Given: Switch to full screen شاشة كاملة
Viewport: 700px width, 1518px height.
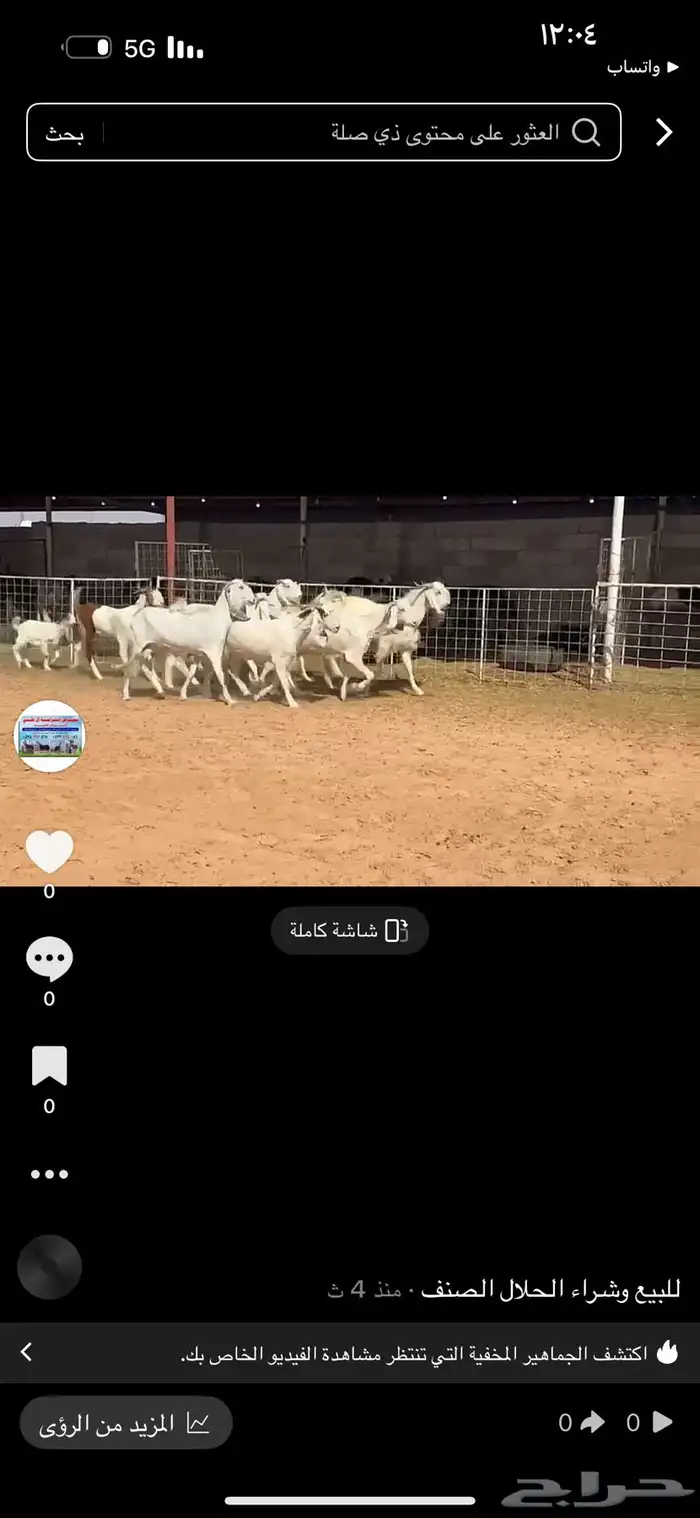Looking at the screenshot, I should [x=350, y=931].
